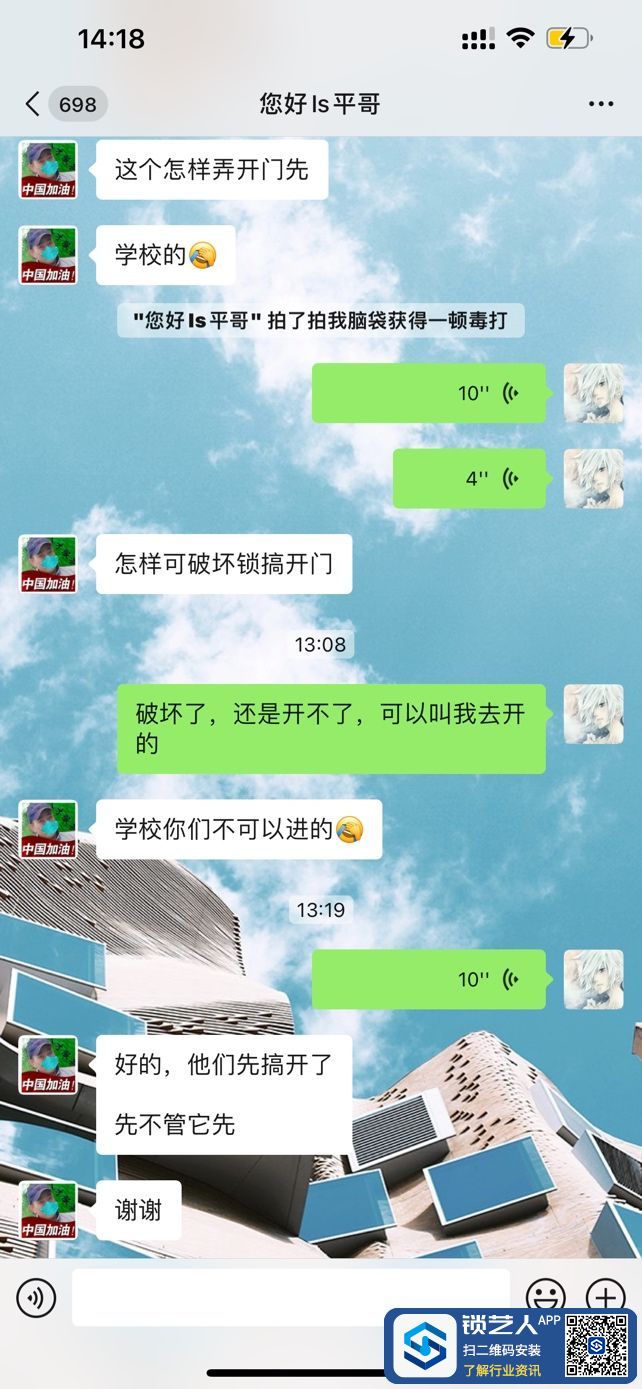
Task: Play the first 10-second voice message
Action: point(429,393)
